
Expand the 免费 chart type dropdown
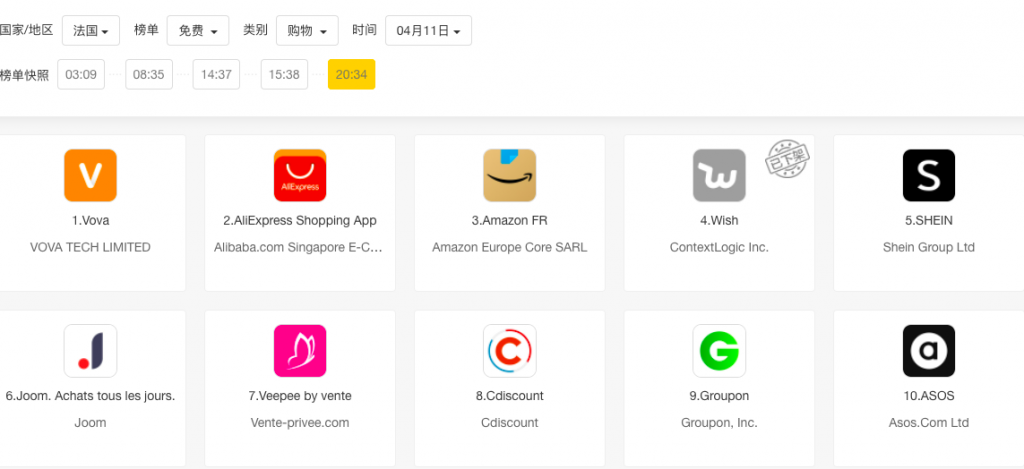[x=197, y=31]
